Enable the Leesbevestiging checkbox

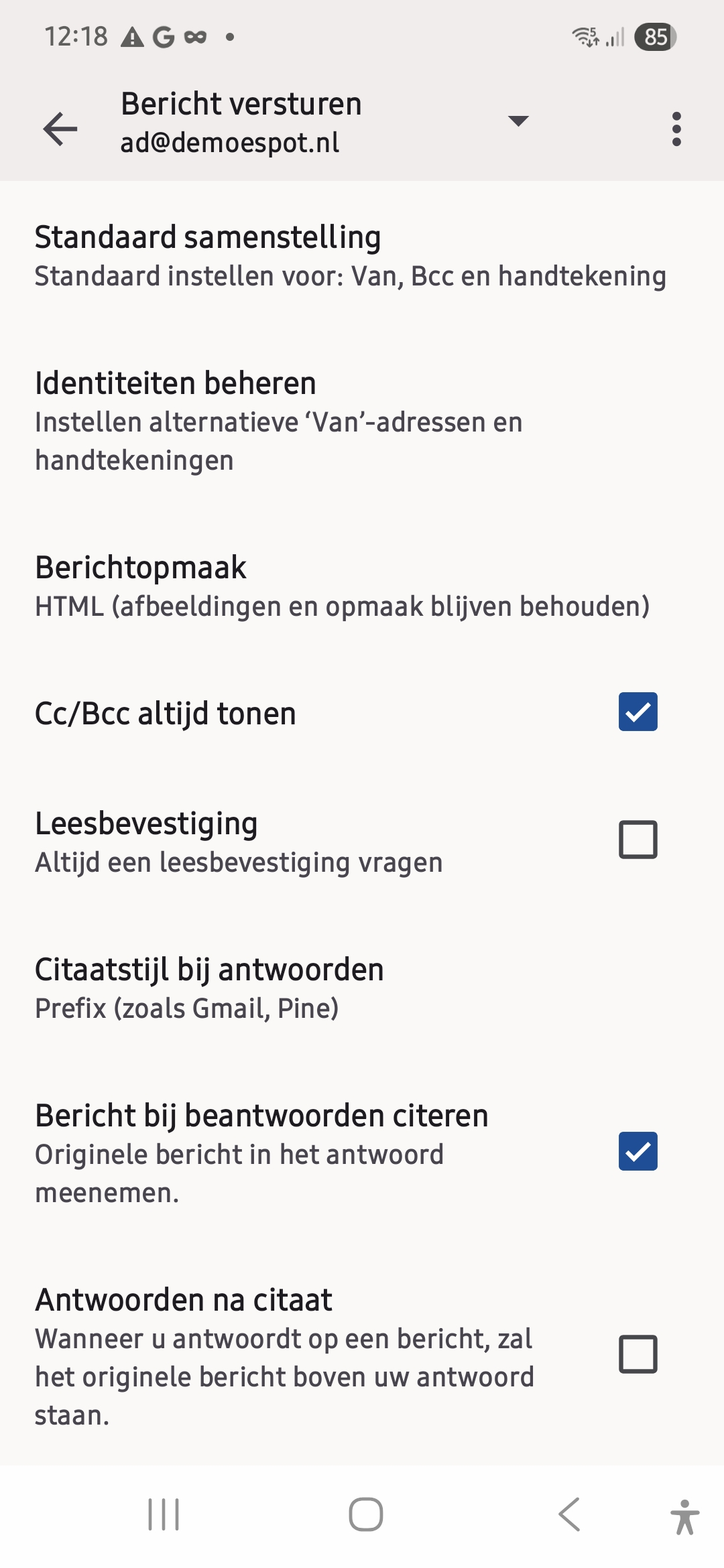(638, 840)
